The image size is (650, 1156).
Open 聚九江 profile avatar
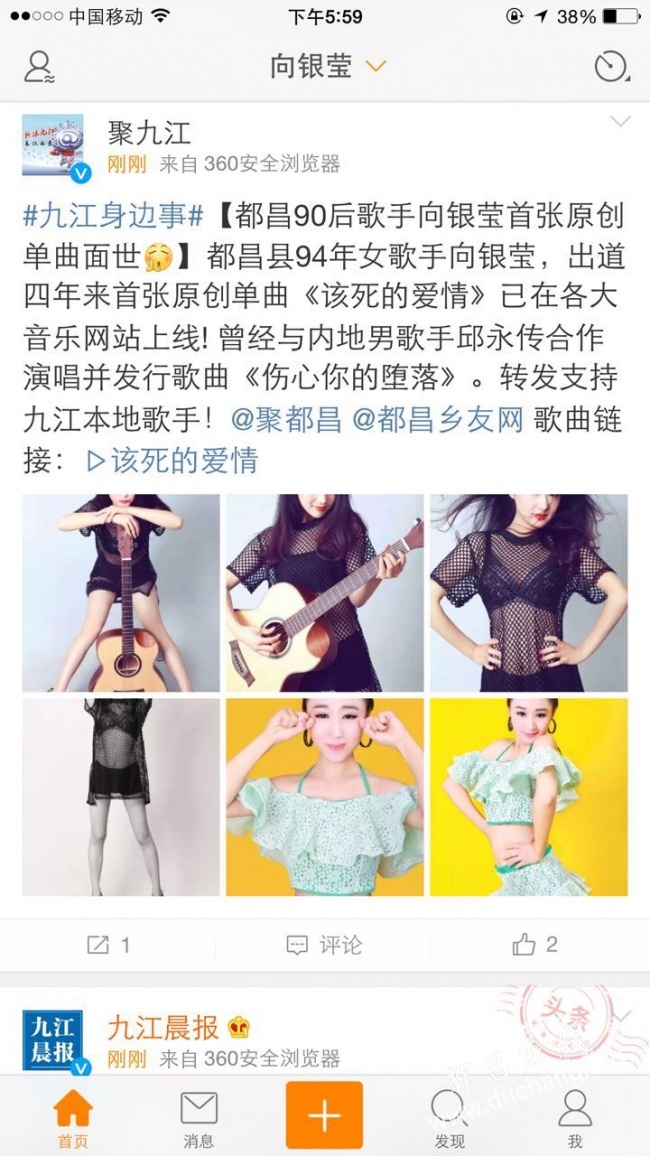pyautogui.click(x=53, y=146)
